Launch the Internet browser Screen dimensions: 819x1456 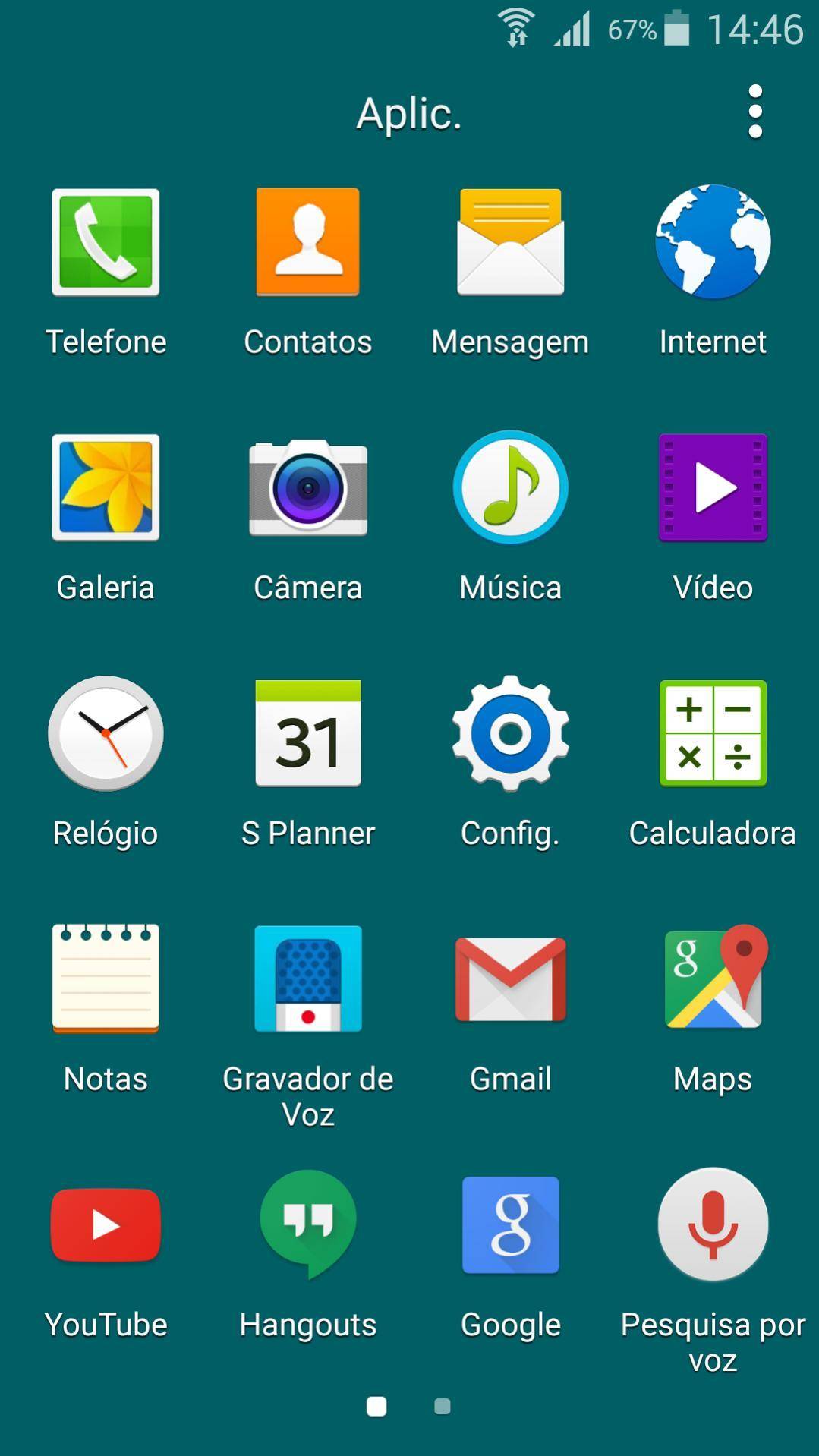(x=713, y=243)
